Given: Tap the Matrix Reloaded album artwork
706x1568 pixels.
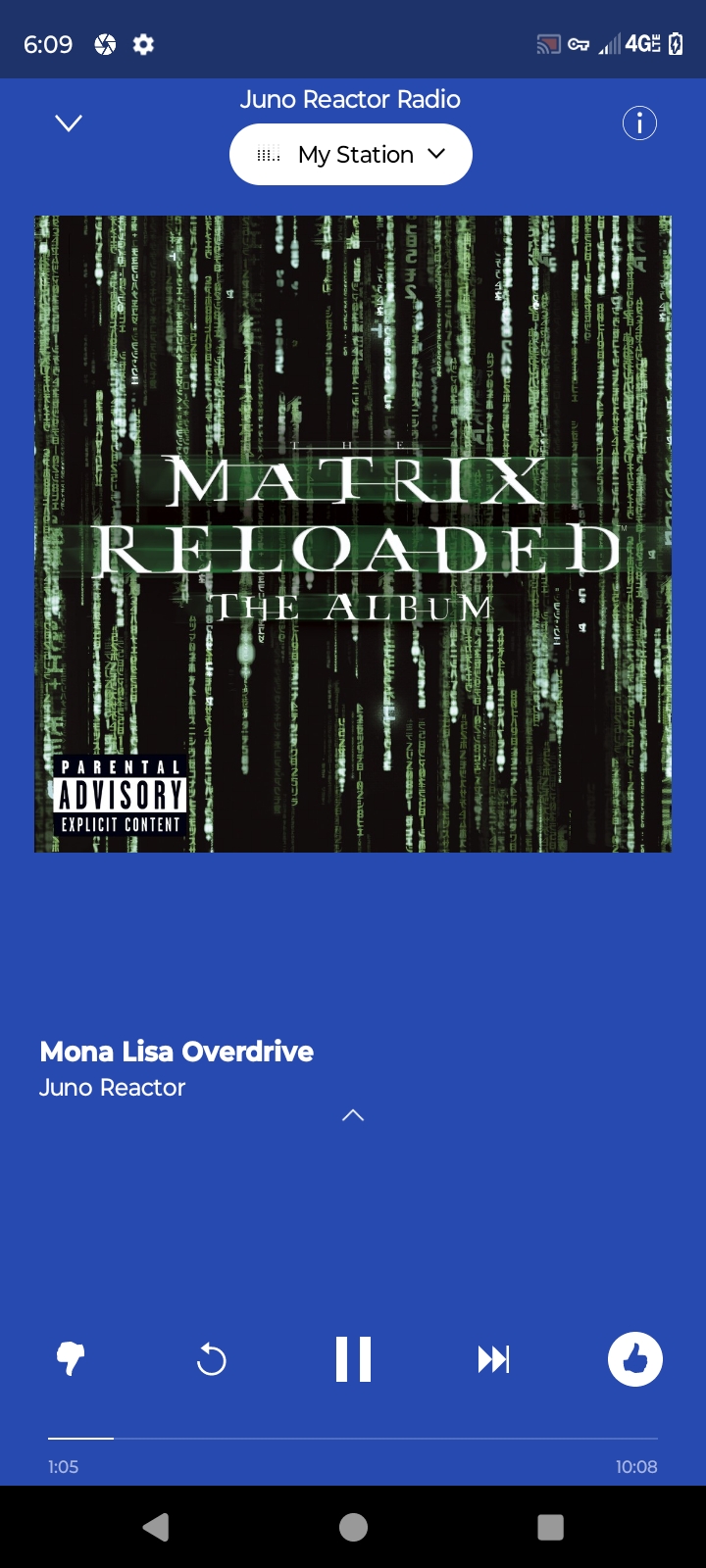Looking at the screenshot, I should click(x=353, y=534).
